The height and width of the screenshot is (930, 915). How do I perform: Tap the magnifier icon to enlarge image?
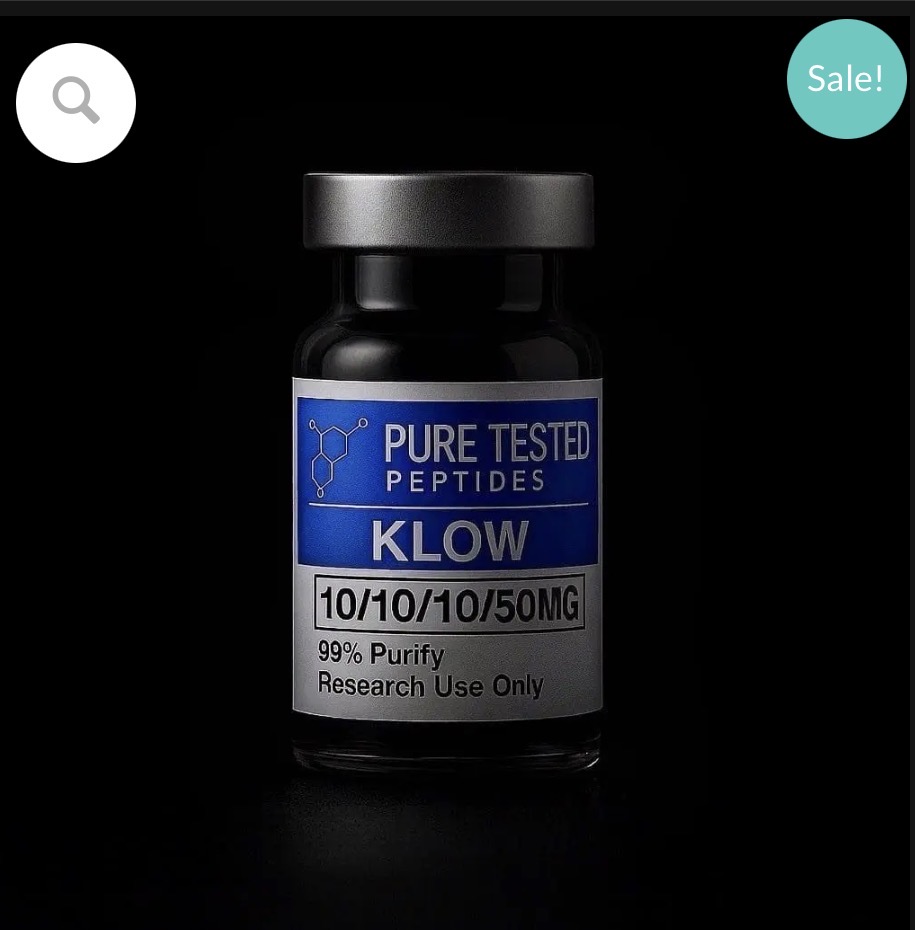point(76,102)
